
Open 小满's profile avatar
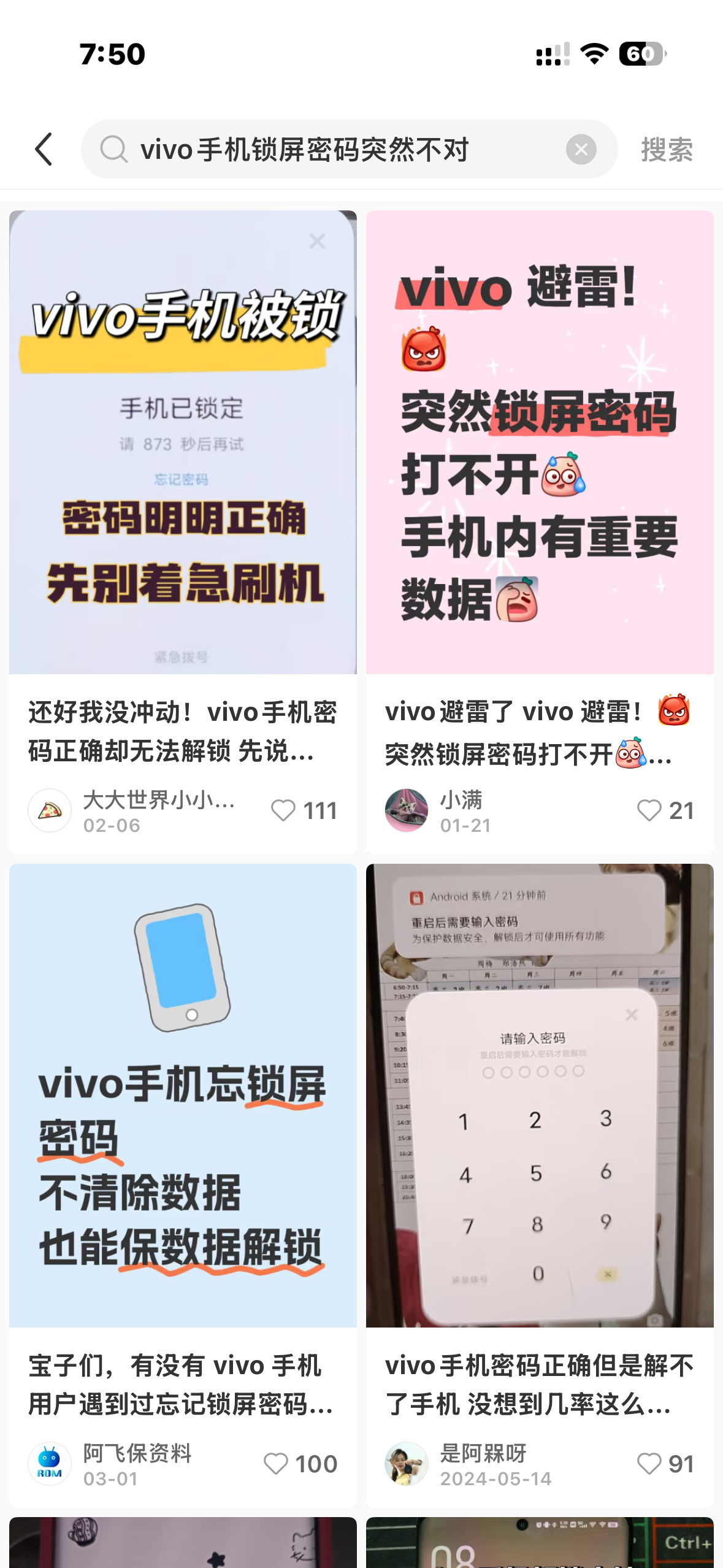tap(407, 810)
